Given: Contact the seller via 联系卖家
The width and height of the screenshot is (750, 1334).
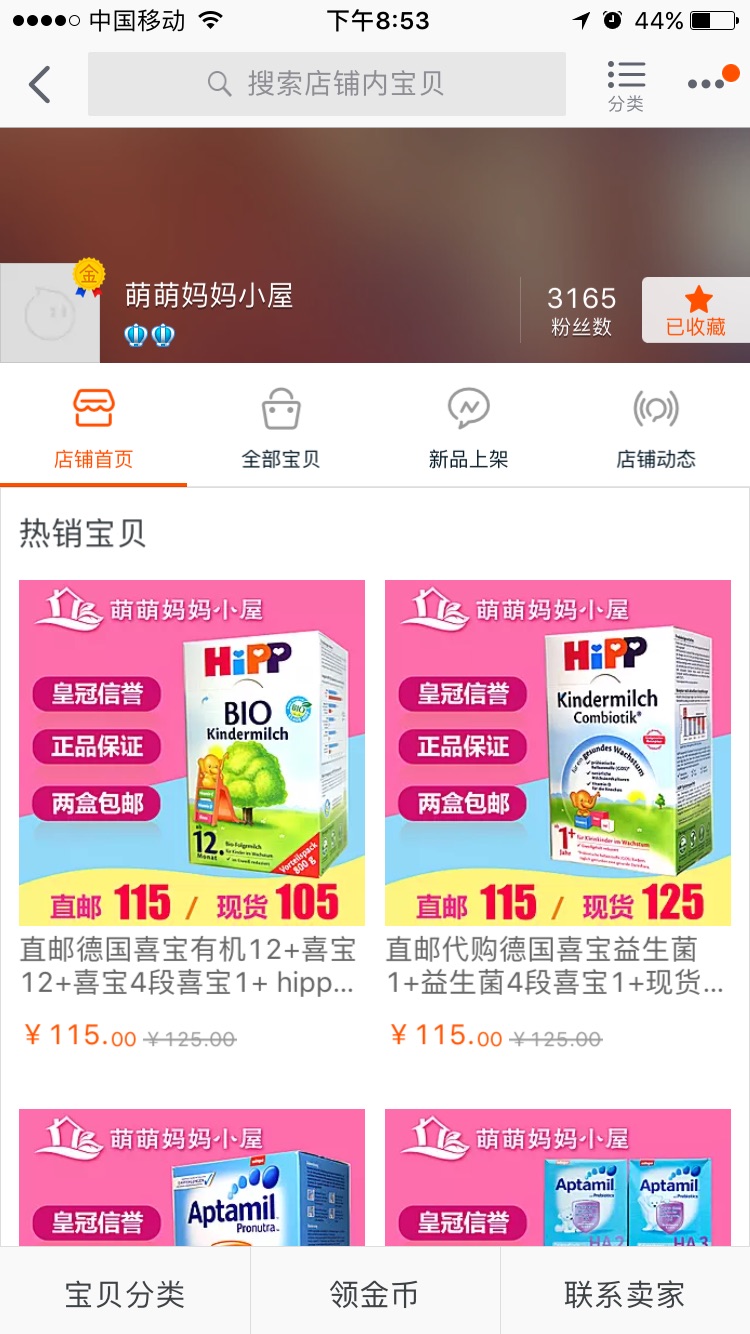Looking at the screenshot, I should [x=624, y=1294].
